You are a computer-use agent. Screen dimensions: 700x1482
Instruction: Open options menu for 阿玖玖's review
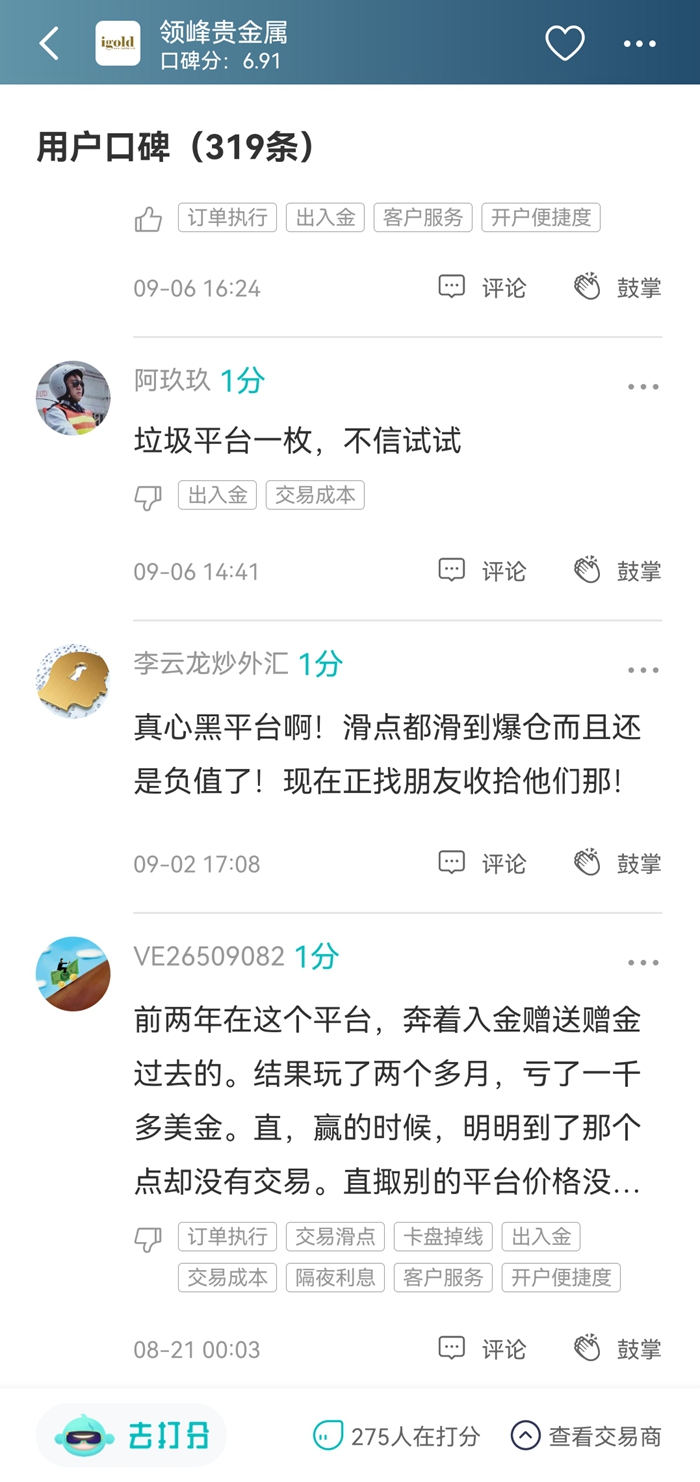(x=643, y=387)
